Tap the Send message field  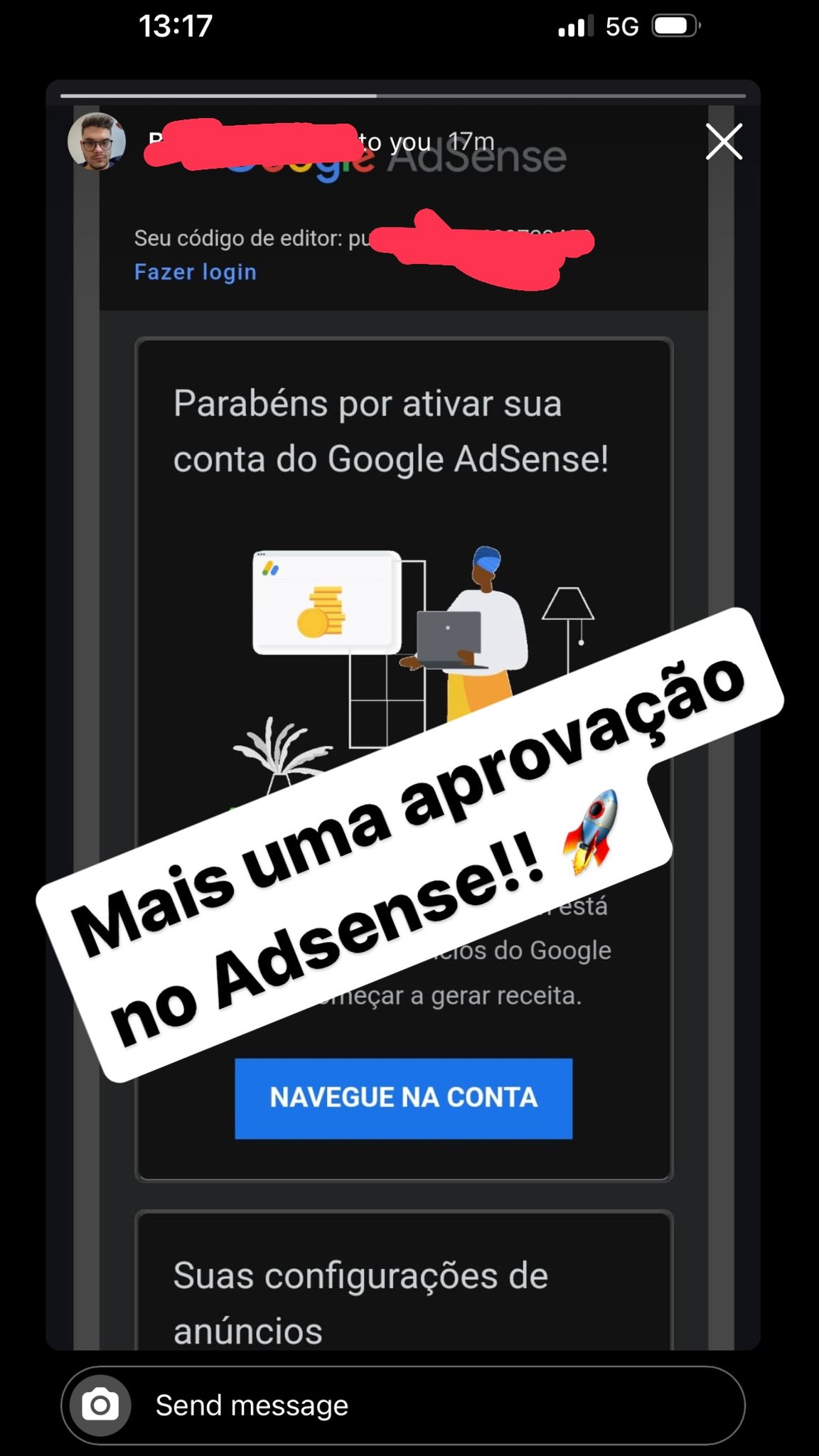(x=403, y=1405)
